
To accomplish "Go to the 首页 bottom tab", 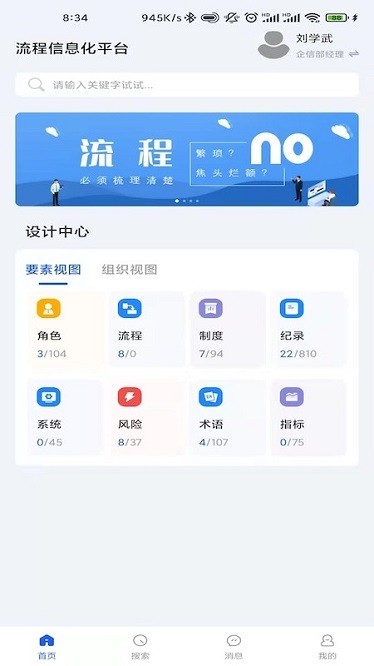I will pyautogui.click(x=47, y=646).
